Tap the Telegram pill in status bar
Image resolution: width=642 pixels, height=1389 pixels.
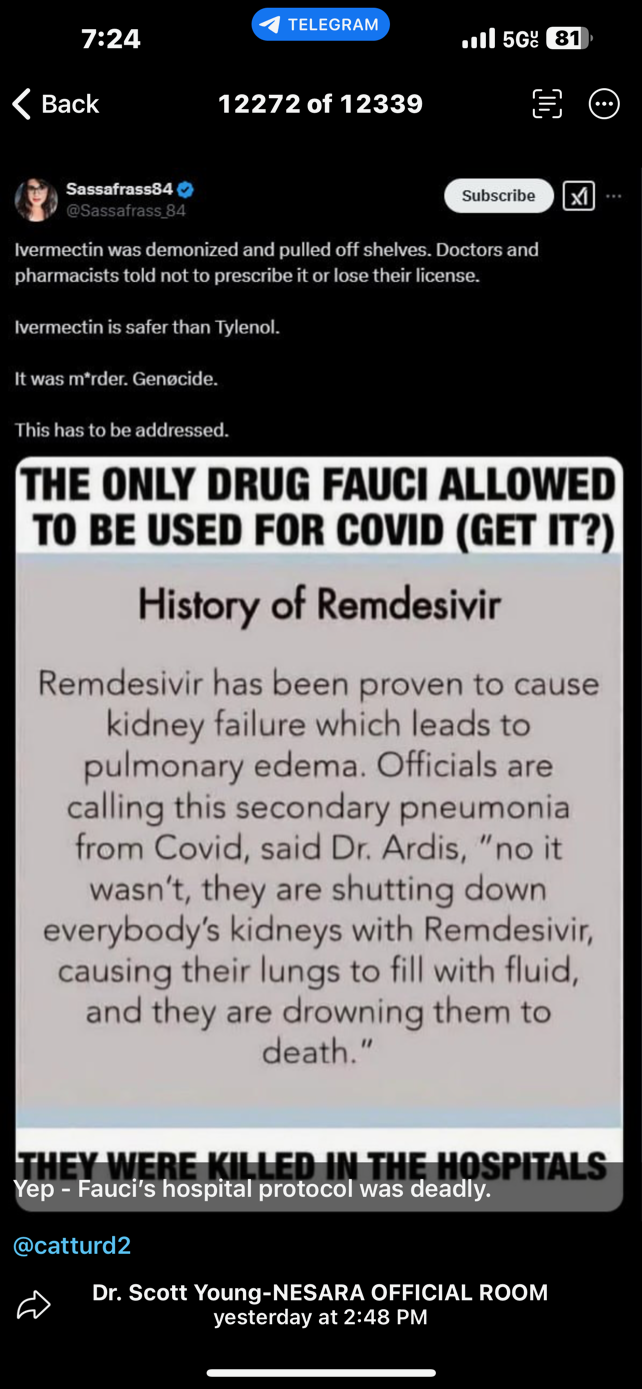coord(320,25)
